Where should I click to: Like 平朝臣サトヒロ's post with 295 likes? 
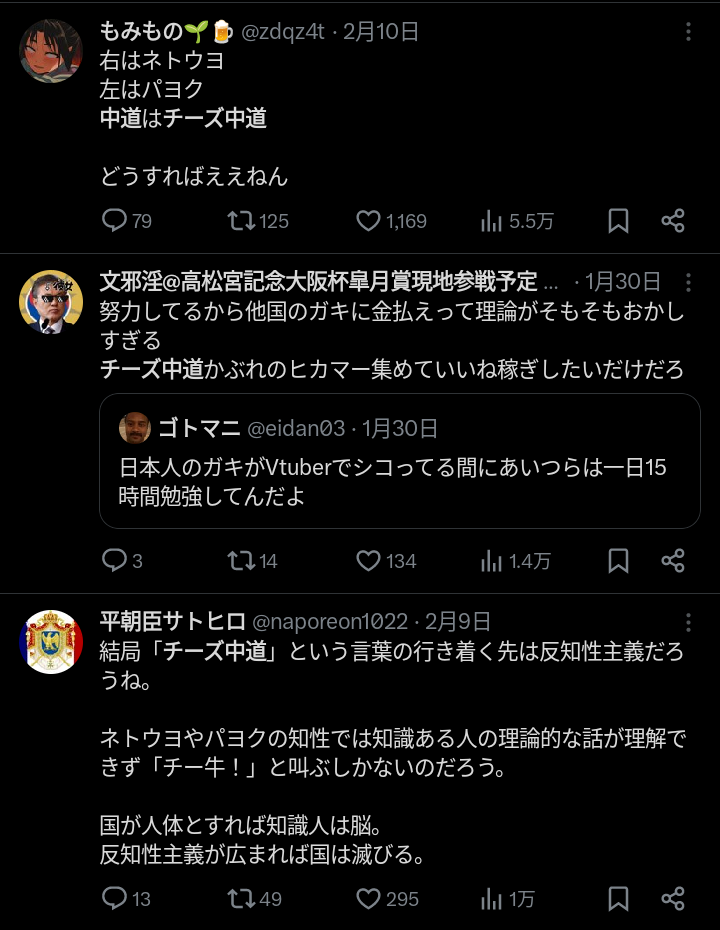(x=369, y=899)
